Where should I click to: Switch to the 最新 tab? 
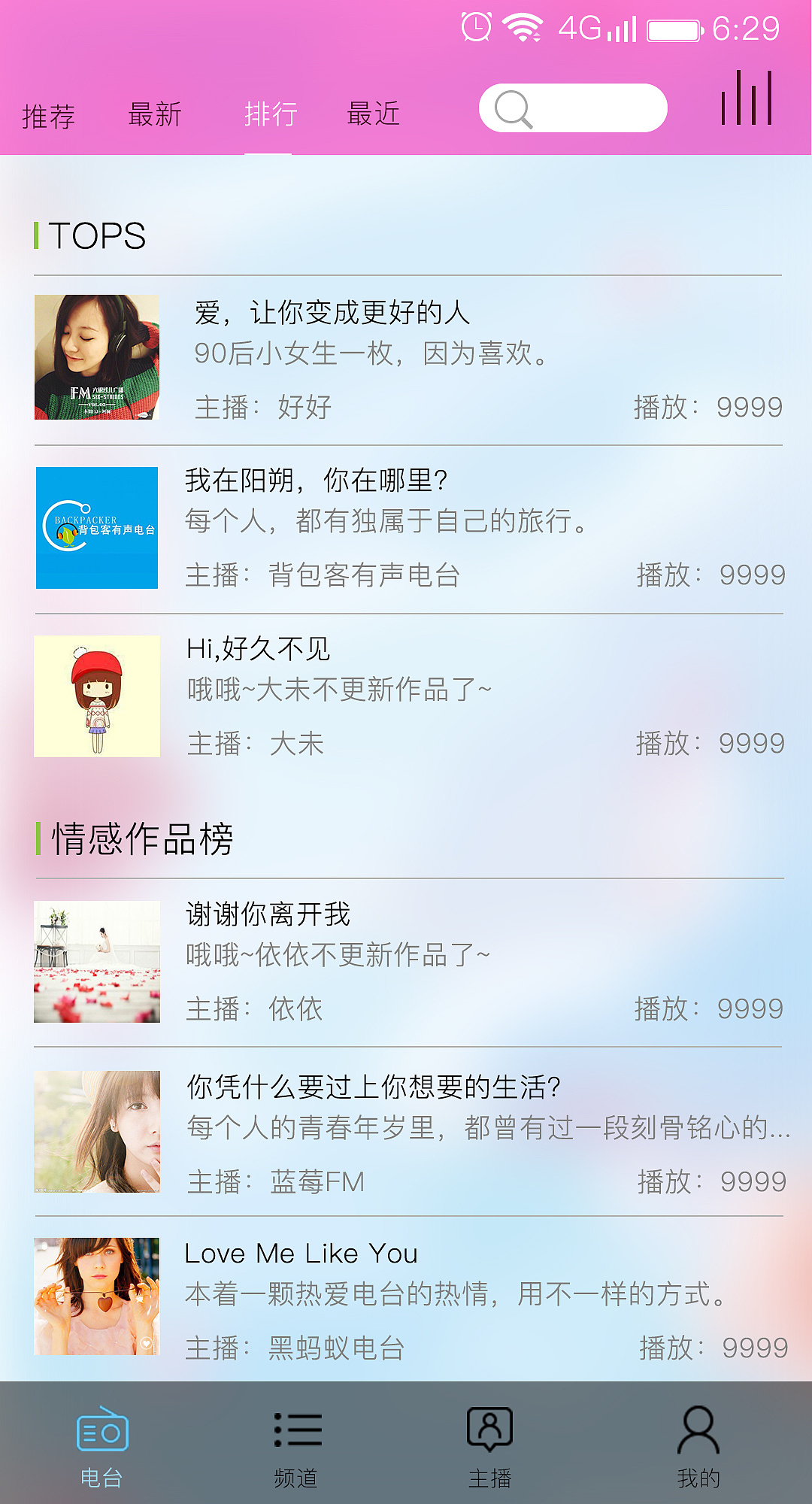(155, 115)
